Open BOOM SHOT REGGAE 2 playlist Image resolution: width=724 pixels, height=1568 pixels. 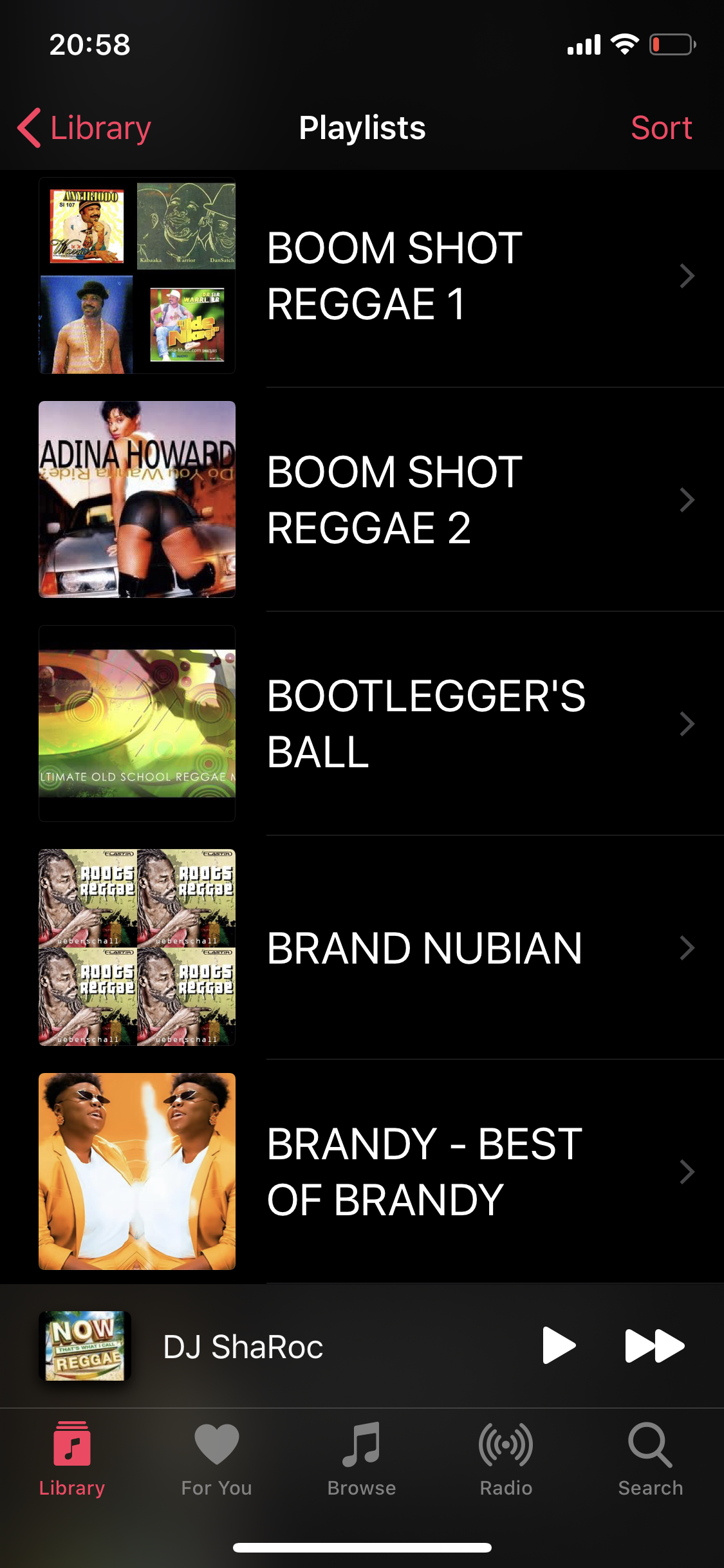[394, 500]
